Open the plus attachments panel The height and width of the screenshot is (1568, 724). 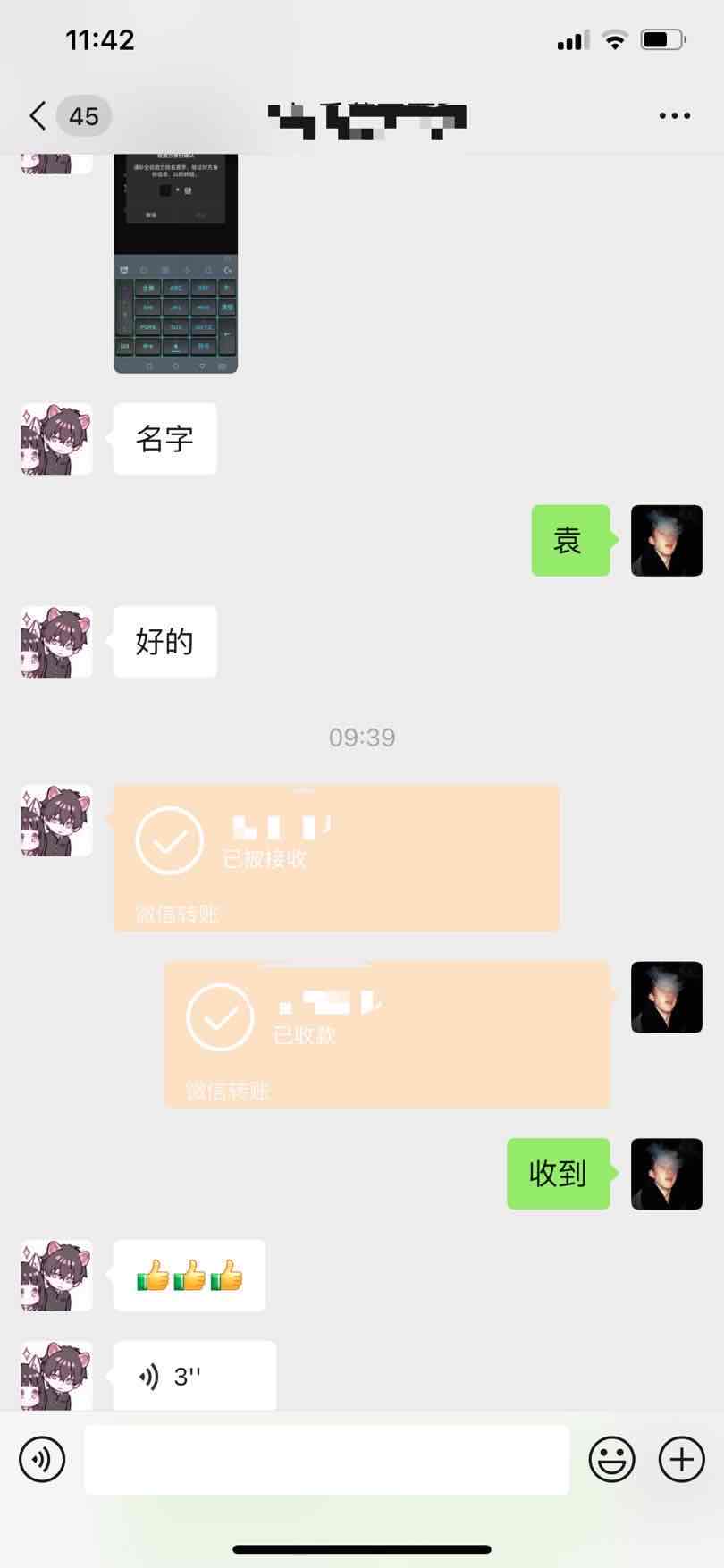coord(682,1460)
